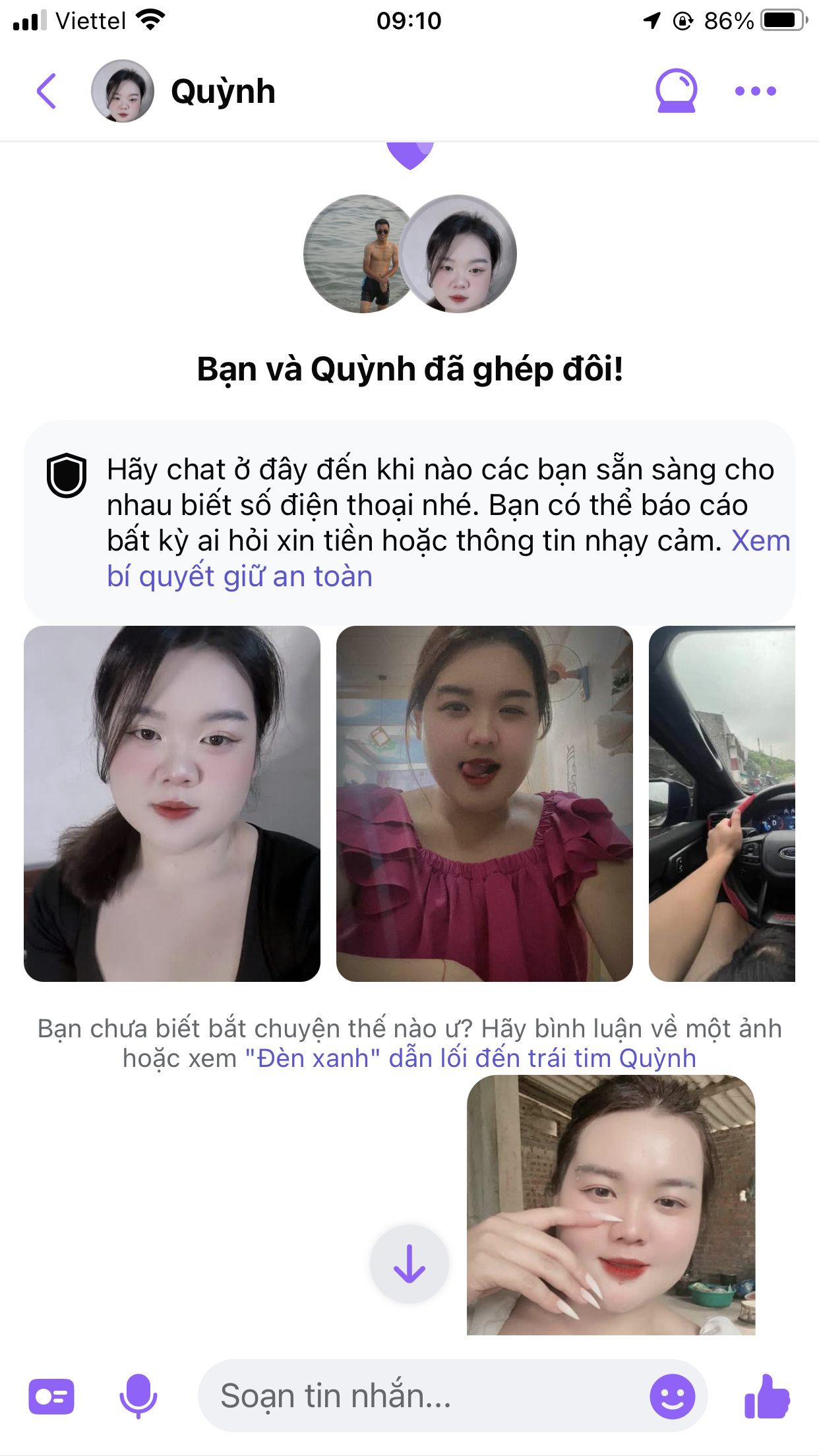
Task: Open Quỳnh's photo in the black top
Action: click(172, 803)
